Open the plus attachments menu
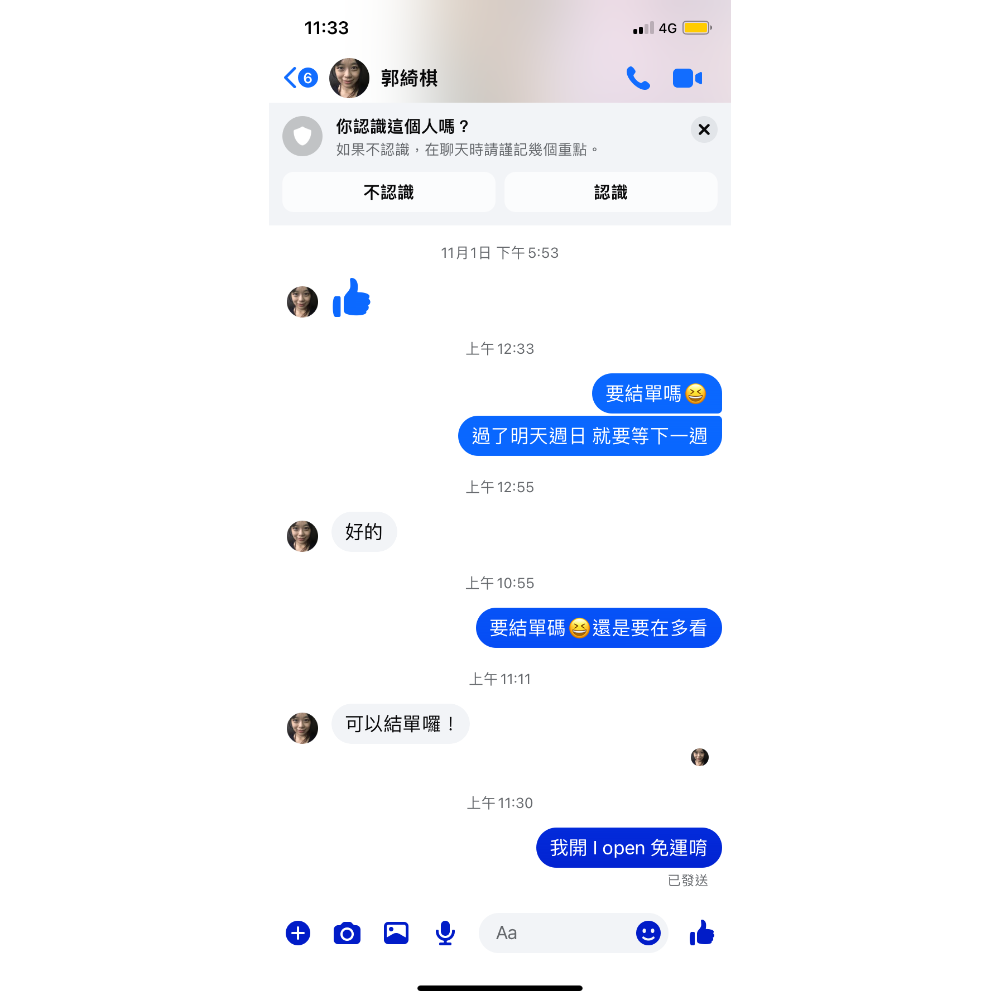This screenshot has width=1000, height=1000. point(298,933)
